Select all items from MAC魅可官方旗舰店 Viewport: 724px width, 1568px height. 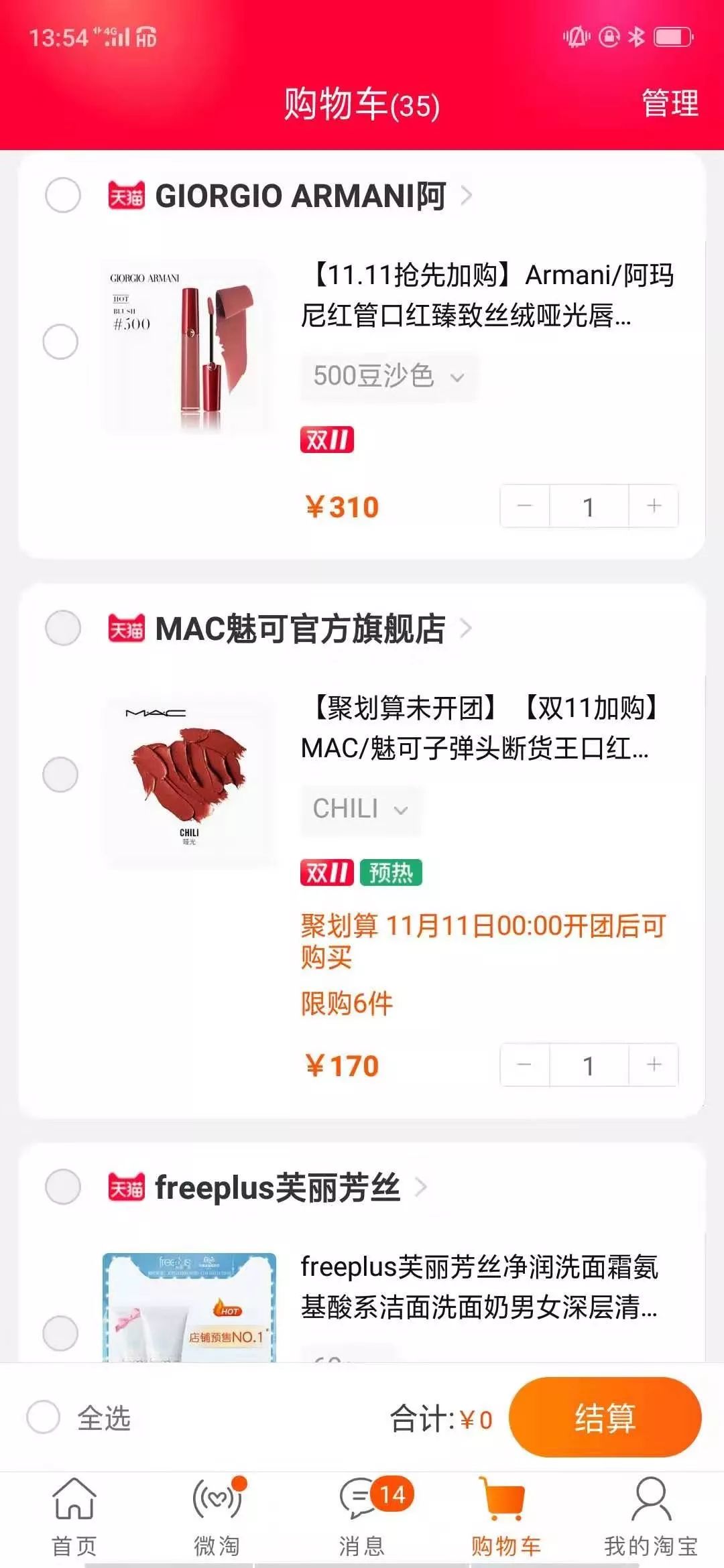point(63,629)
